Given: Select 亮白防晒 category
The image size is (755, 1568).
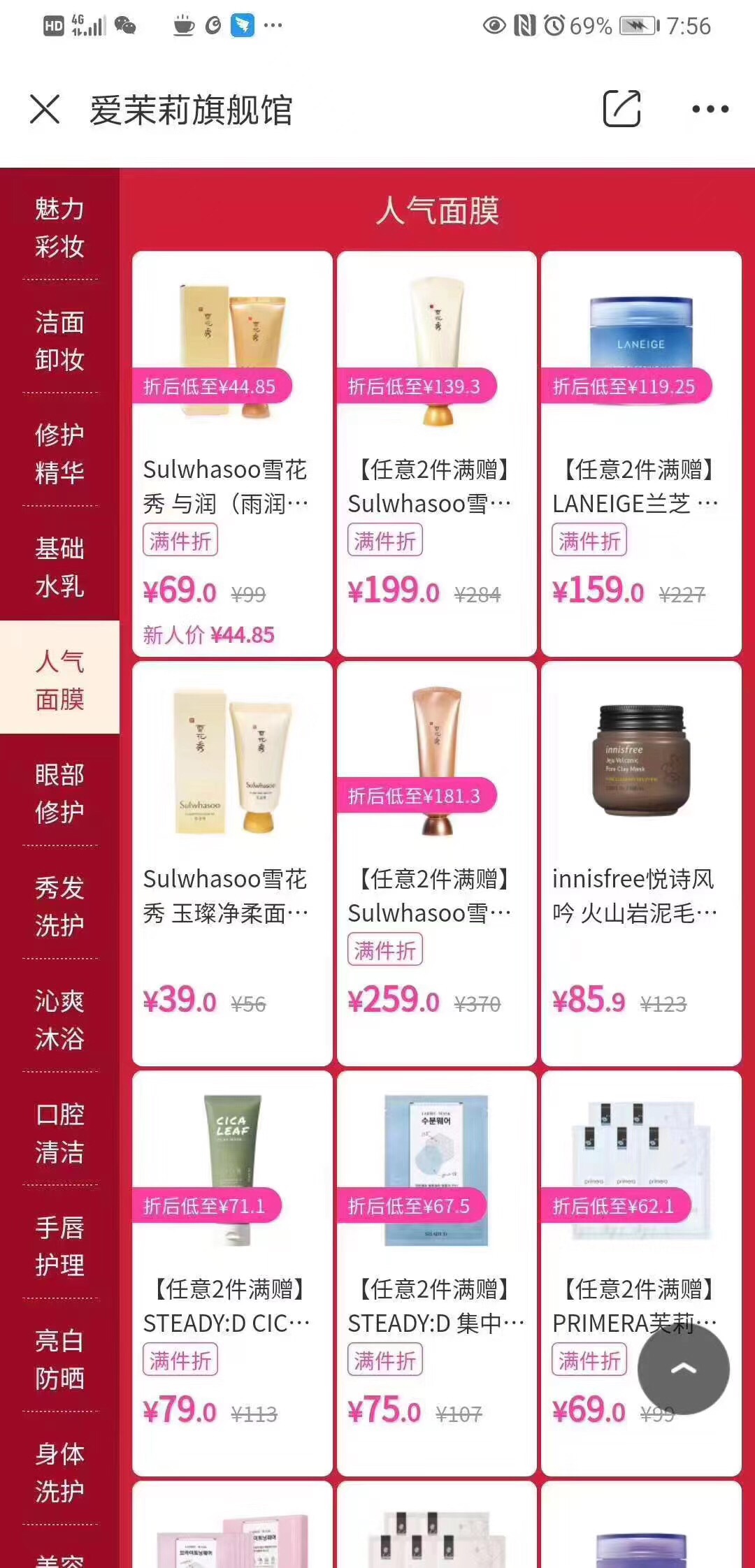Looking at the screenshot, I should (59, 1359).
